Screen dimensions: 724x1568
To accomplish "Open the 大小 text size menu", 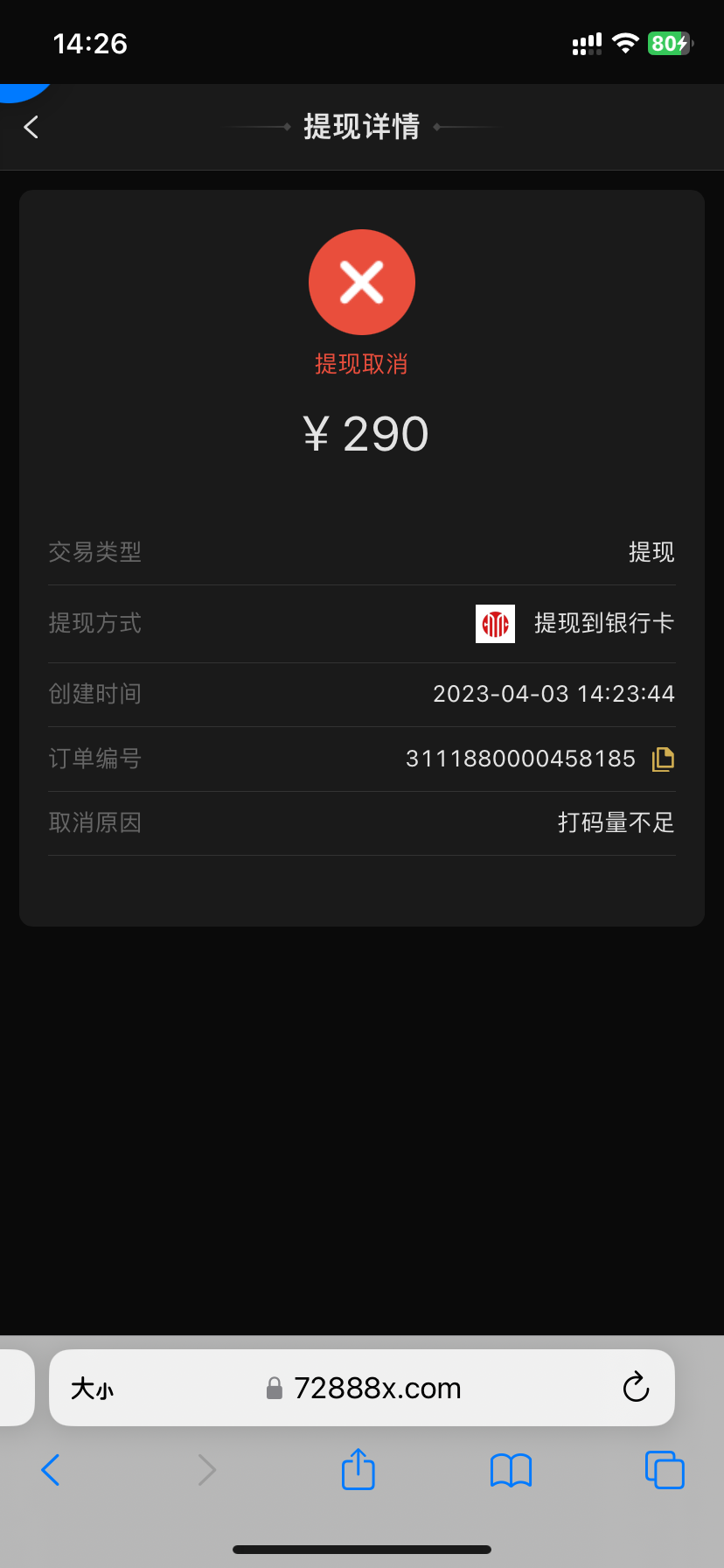I will click(x=93, y=1388).
